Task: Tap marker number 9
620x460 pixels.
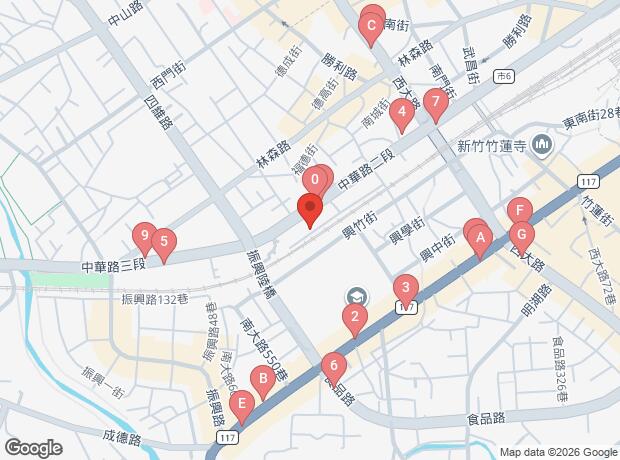Action: coord(145,238)
